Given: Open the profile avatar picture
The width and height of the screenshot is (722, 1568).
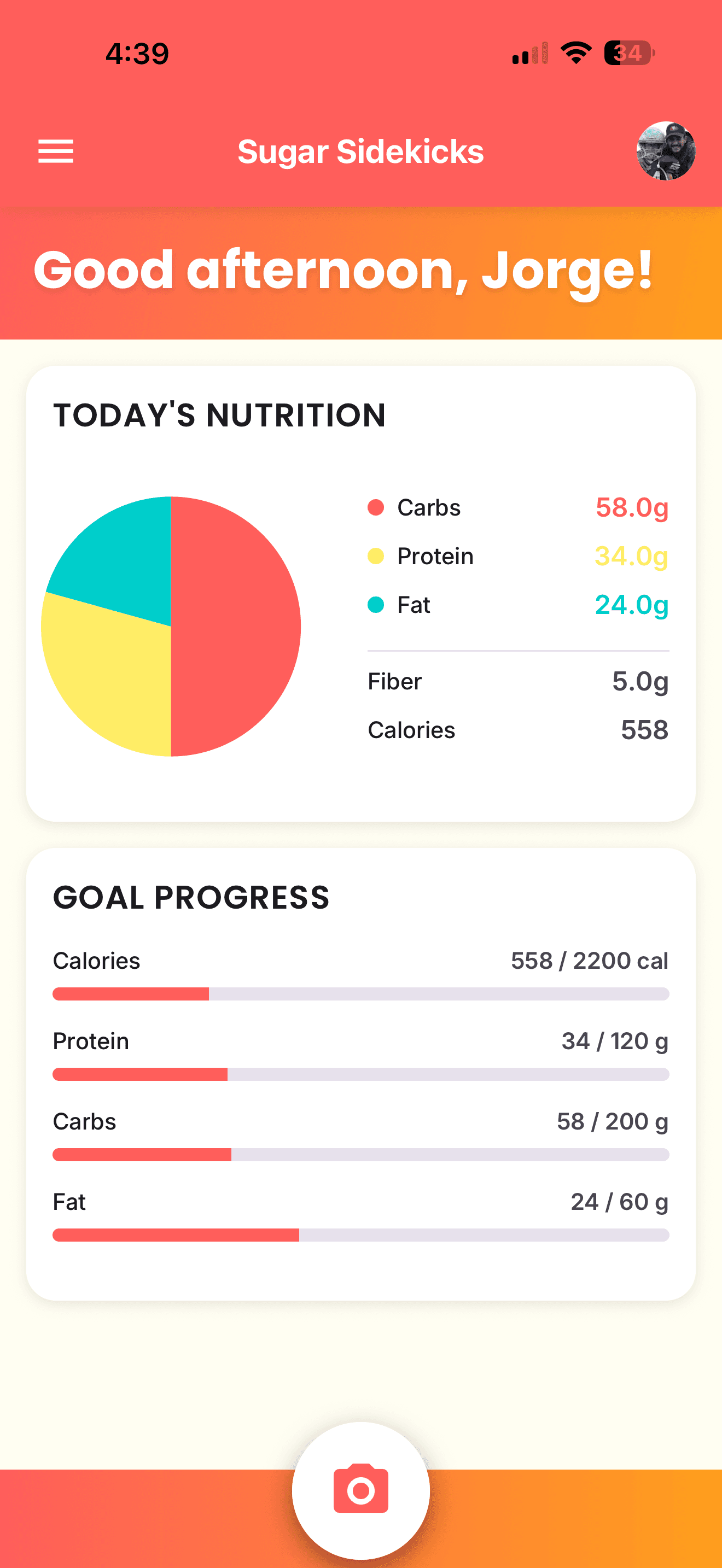Looking at the screenshot, I should click(665, 151).
